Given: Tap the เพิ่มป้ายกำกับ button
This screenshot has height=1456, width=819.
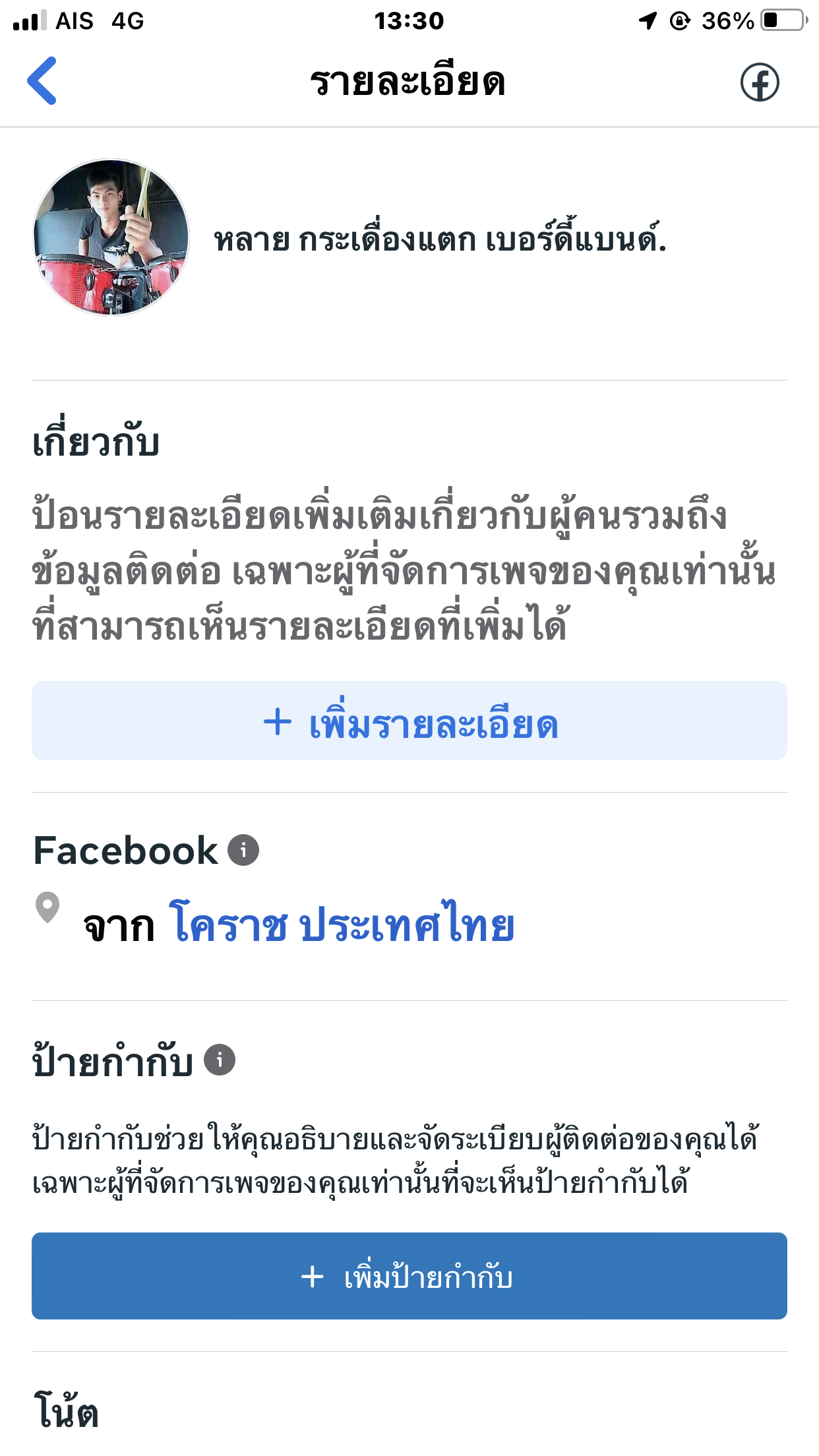Looking at the screenshot, I should click(x=409, y=1277).
